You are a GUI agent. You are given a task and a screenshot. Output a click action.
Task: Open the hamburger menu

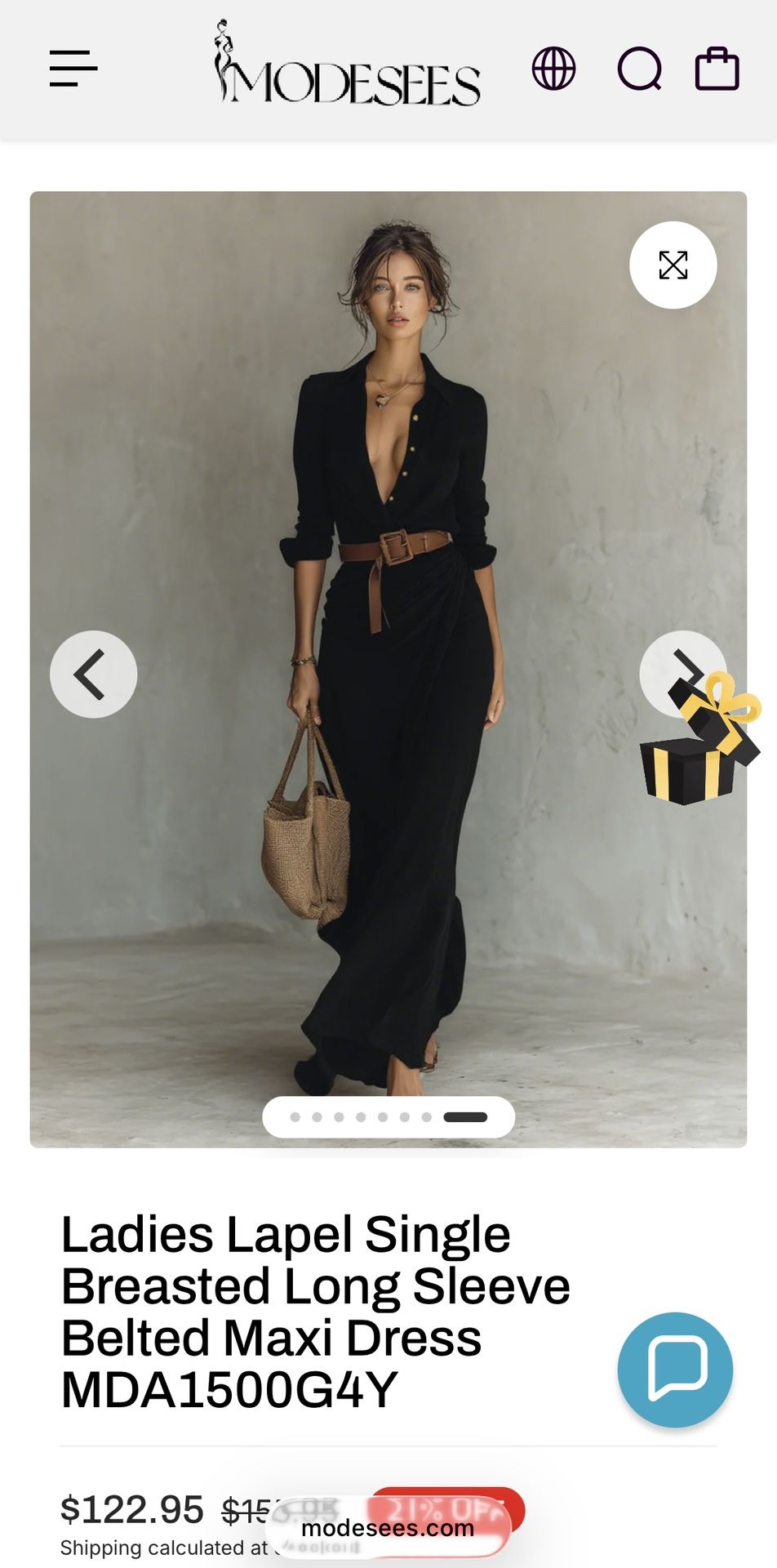pos(73,69)
